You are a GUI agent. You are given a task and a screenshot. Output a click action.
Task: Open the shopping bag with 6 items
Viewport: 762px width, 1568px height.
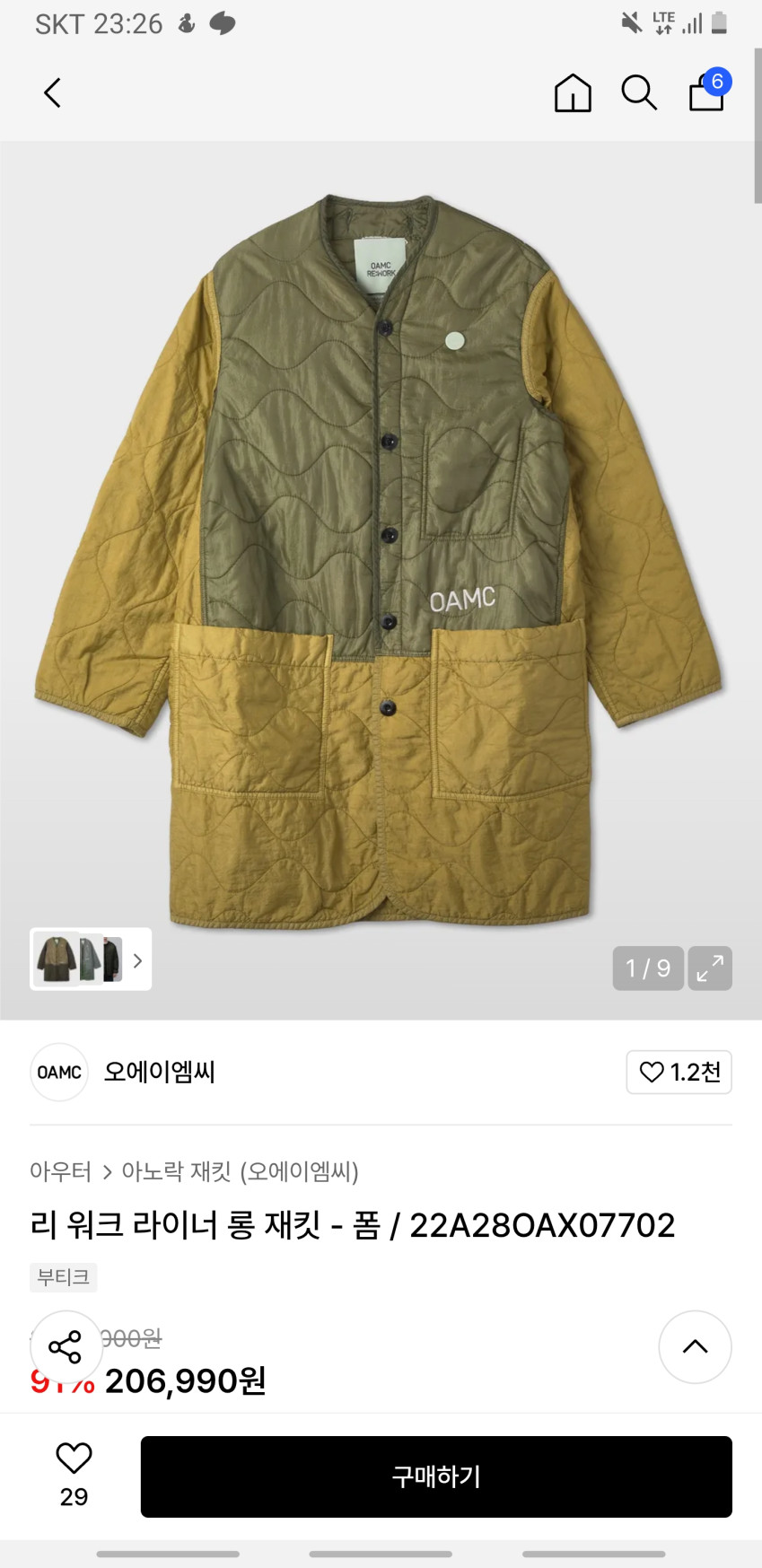[x=706, y=92]
